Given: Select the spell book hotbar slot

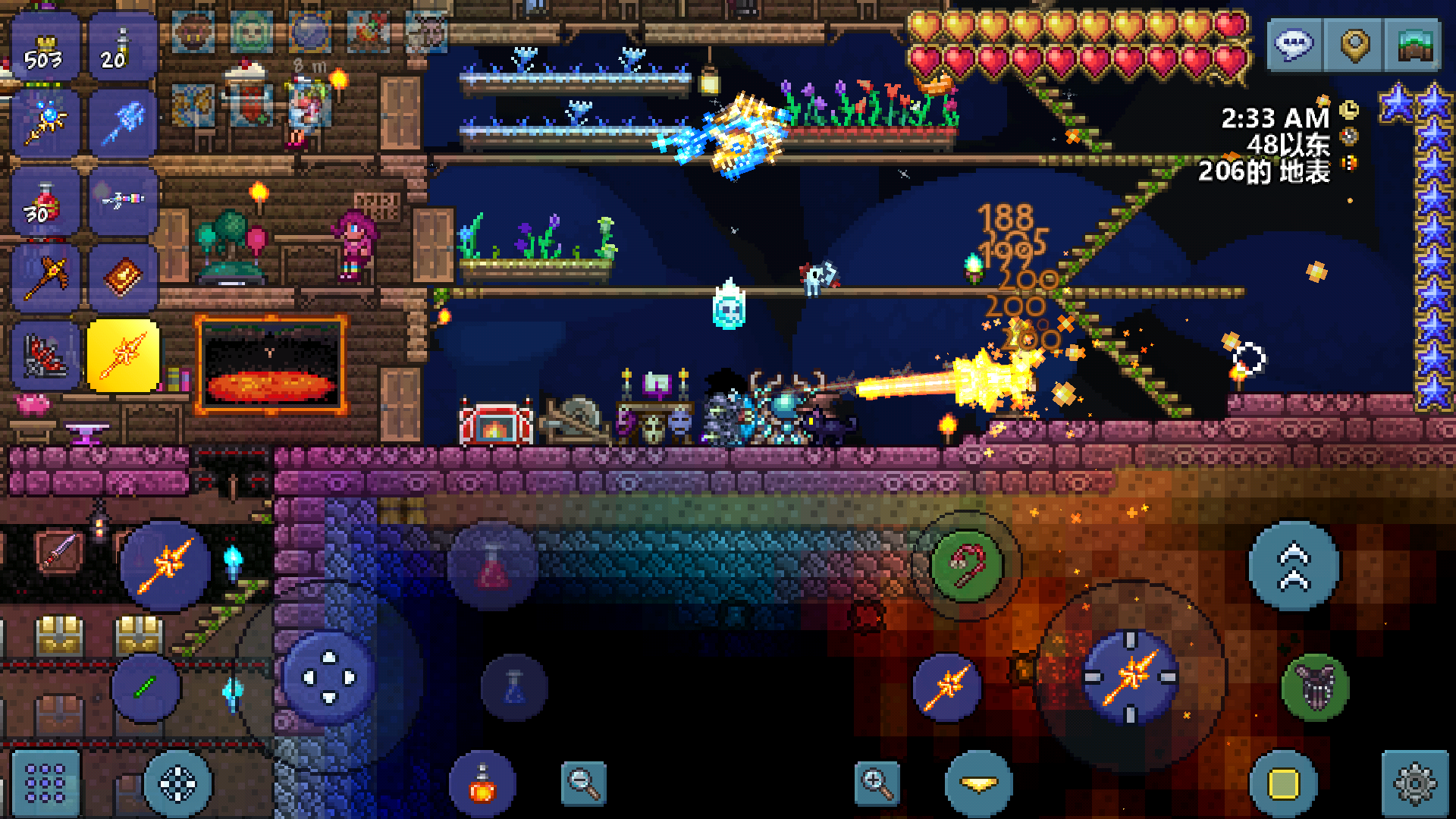Looking at the screenshot, I should point(123,278).
